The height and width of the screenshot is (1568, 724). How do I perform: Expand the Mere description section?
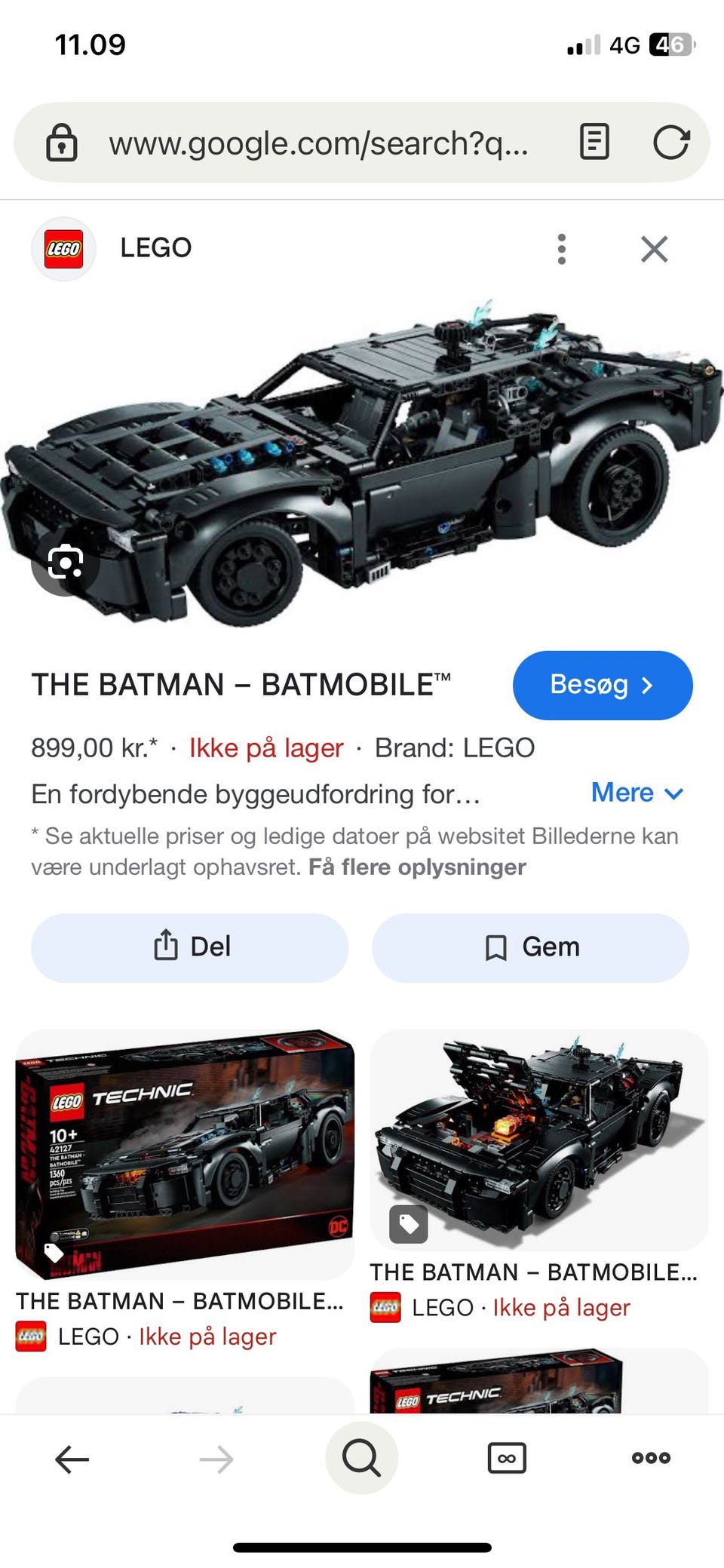pyautogui.click(x=637, y=793)
